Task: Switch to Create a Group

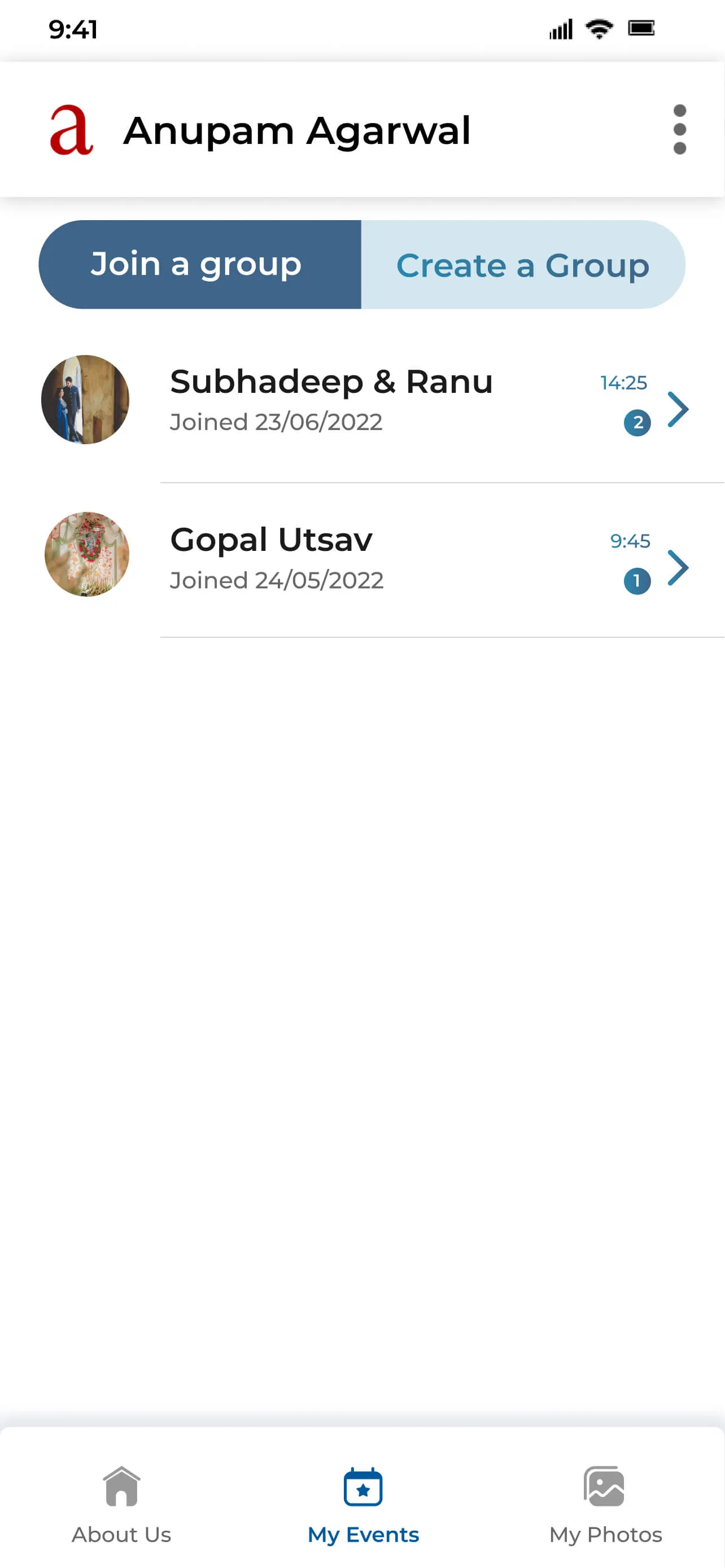Action: [x=523, y=265]
